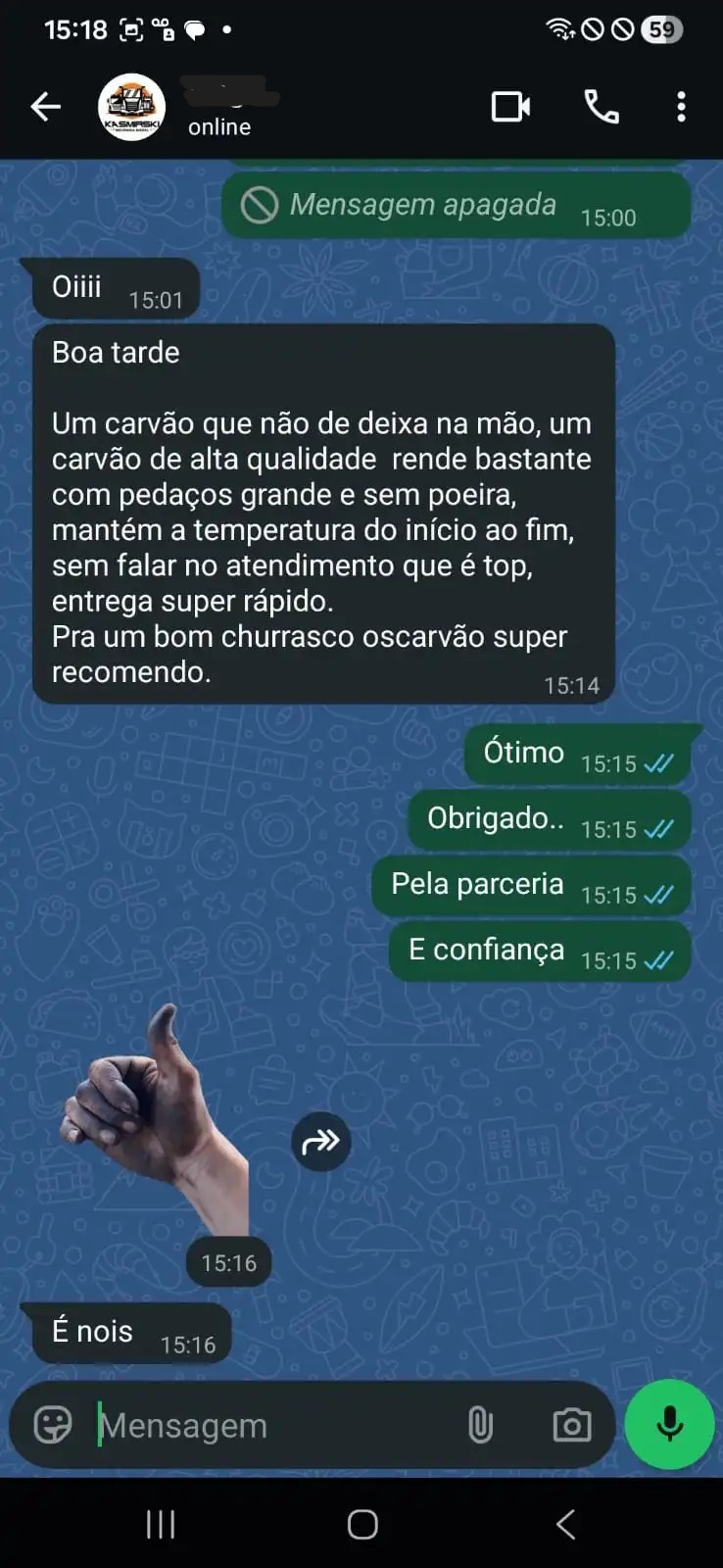Viewport: 723px width, 1568px height.
Task: Start a voice call
Action: [x=602, y=108]
